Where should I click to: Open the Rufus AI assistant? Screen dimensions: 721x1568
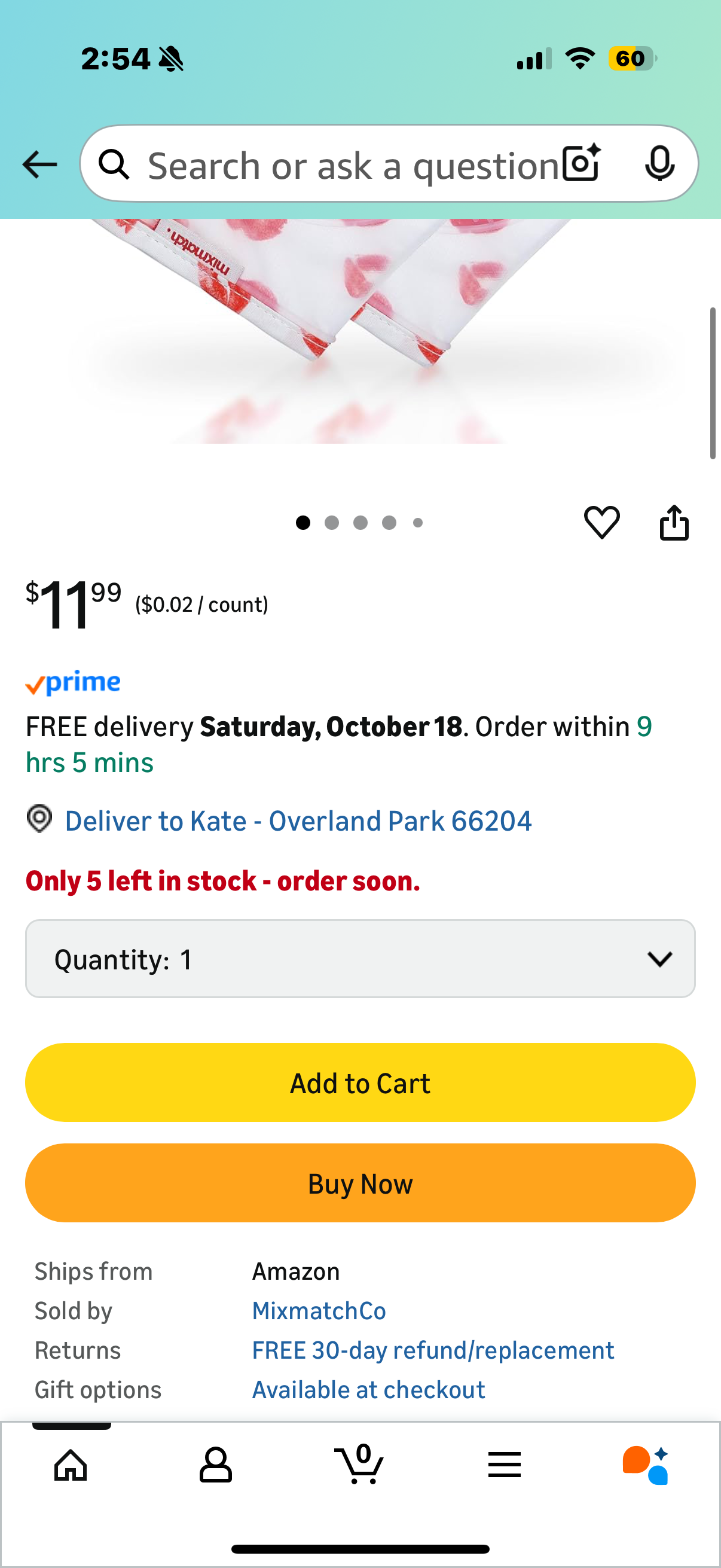click(x=646, y=1465)
